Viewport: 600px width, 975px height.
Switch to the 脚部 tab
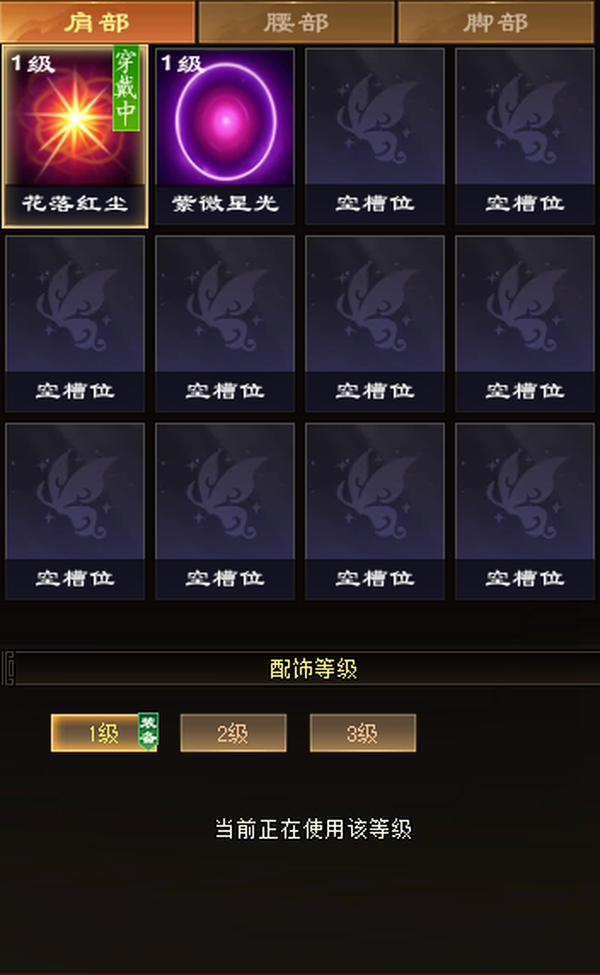[x=496, y=22]
